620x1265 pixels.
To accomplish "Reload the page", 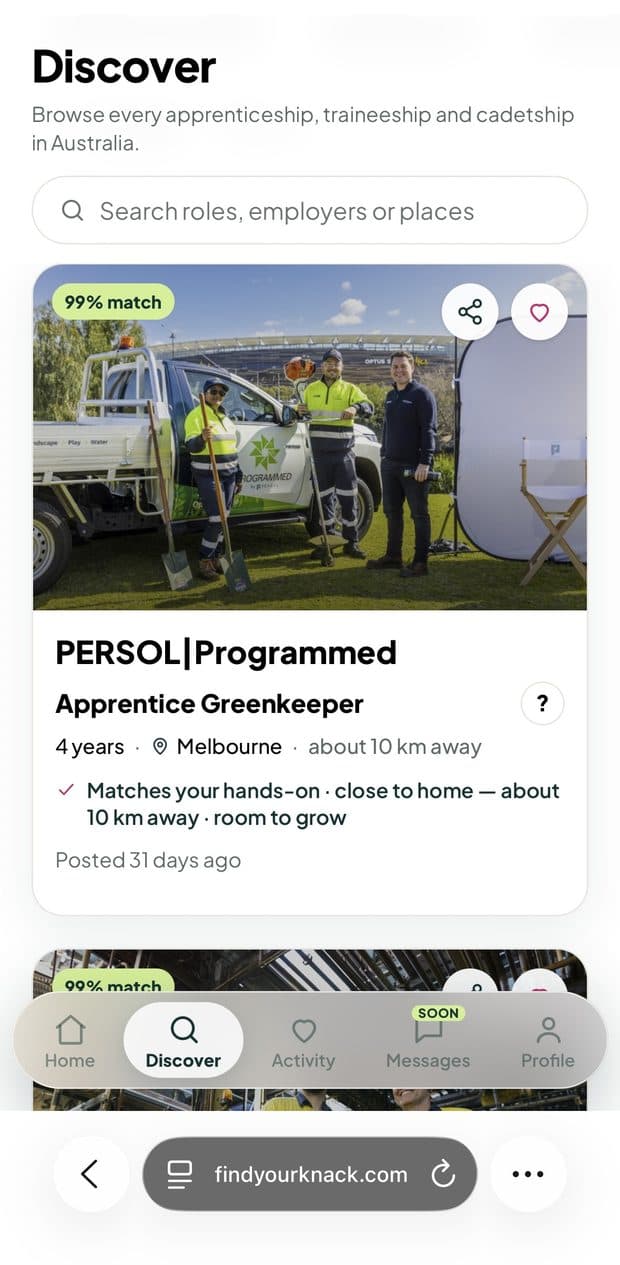I will pos(443,1174).
